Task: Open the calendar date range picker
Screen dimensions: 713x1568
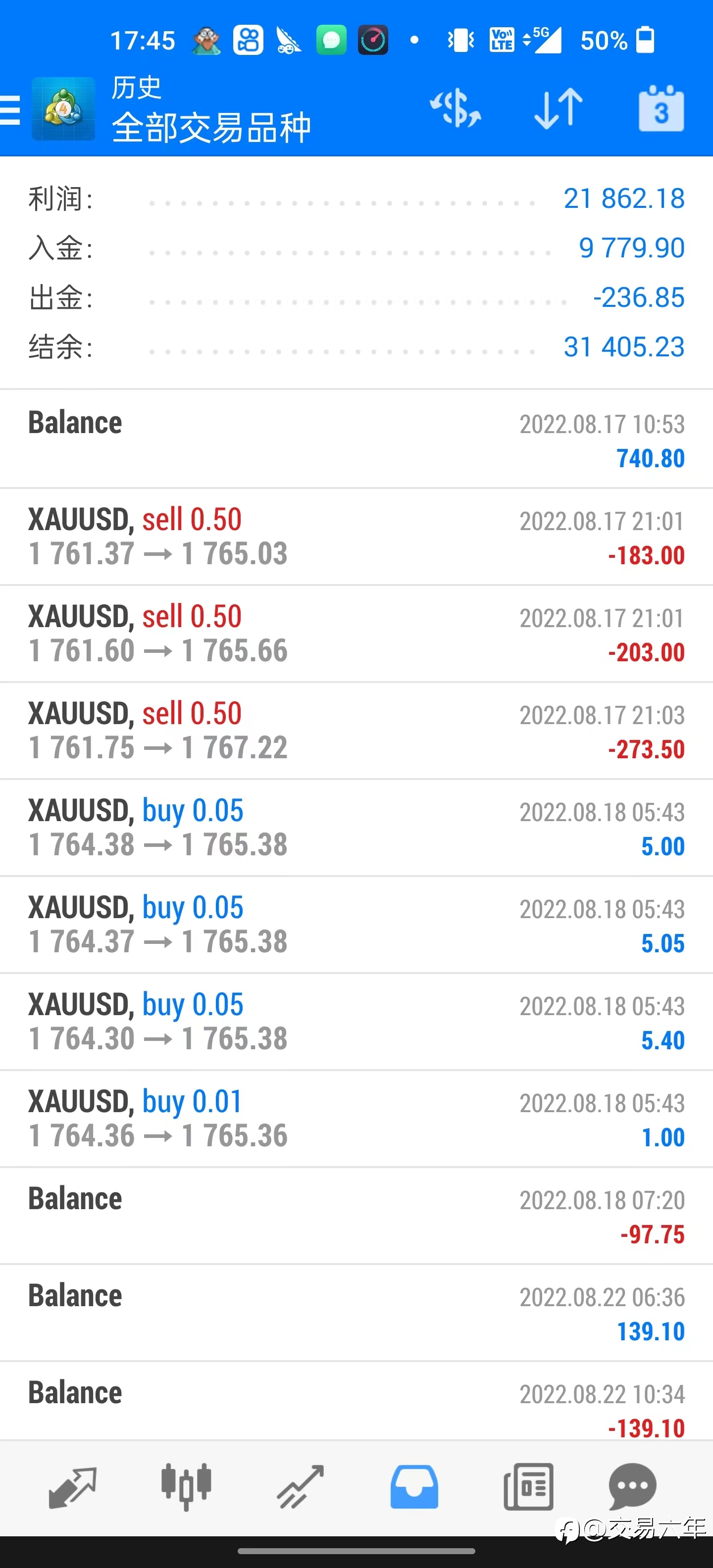Action: [661, 108]
